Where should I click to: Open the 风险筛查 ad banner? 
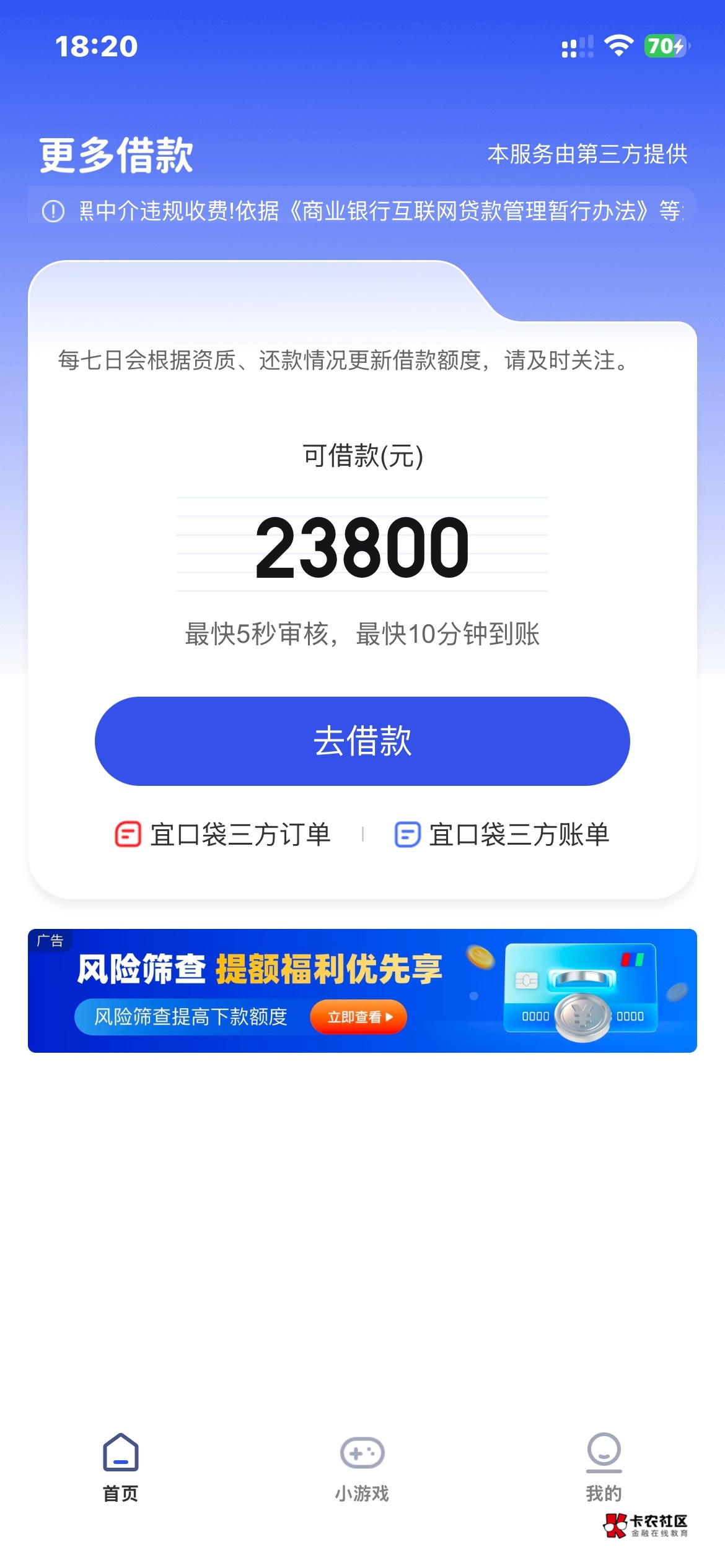[362, 990]
